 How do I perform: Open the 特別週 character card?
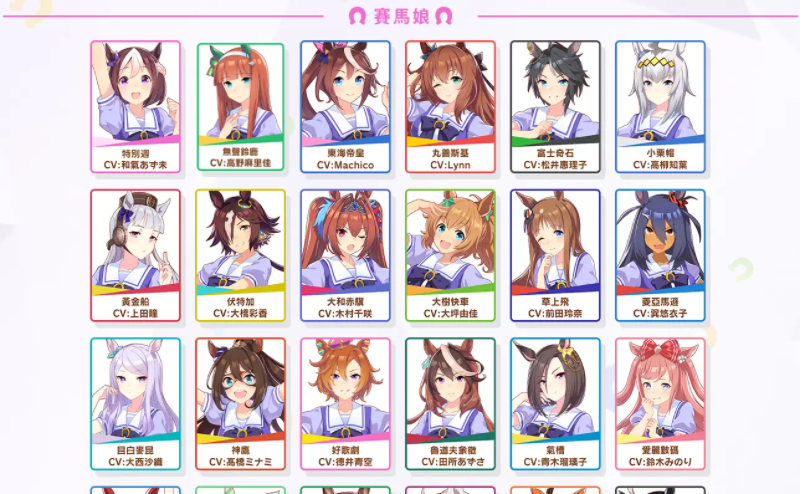[135, 105]
